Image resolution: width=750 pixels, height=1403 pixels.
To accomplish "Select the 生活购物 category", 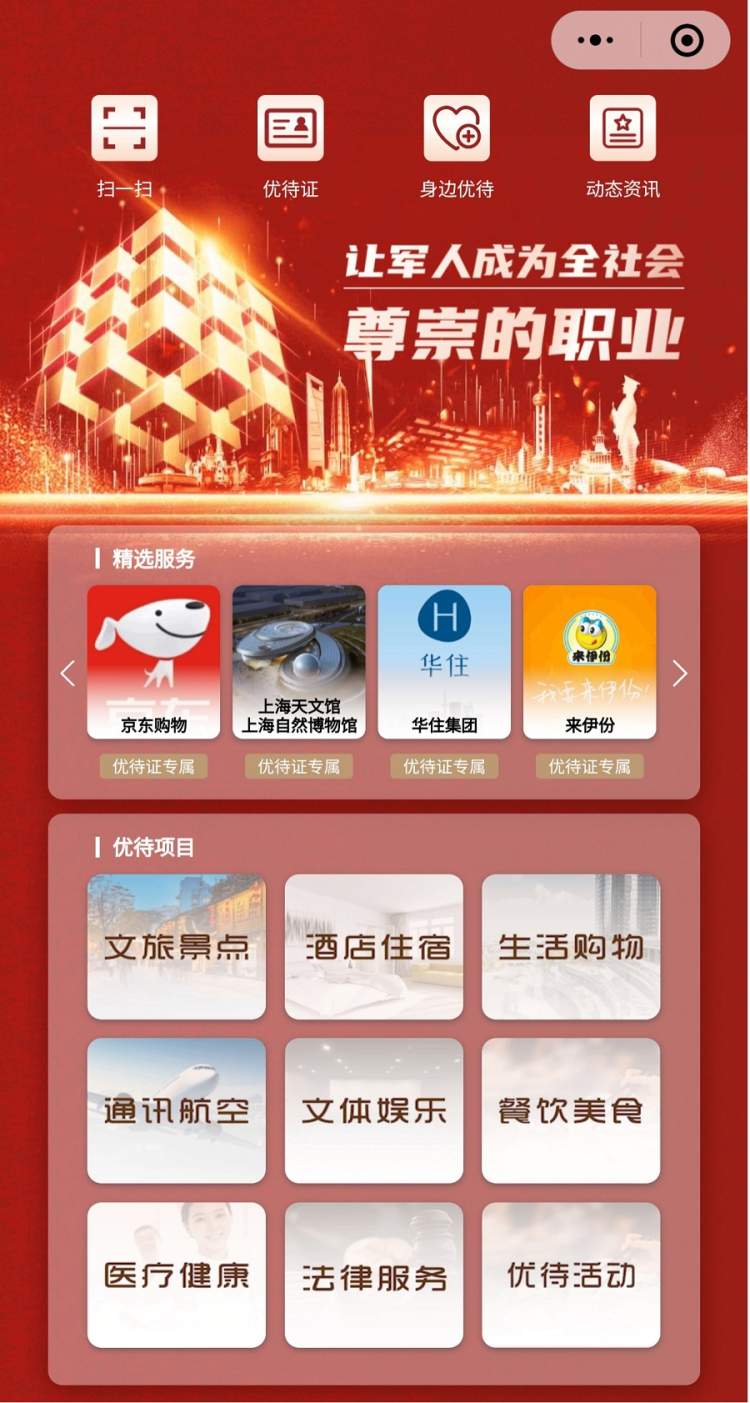I will [570, 947].
